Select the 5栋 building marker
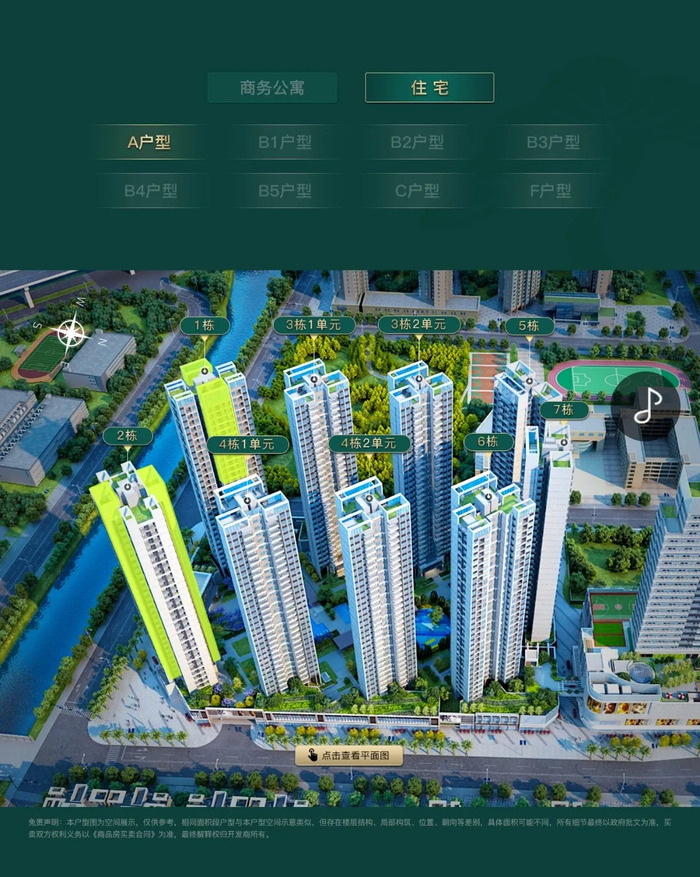 529,326
